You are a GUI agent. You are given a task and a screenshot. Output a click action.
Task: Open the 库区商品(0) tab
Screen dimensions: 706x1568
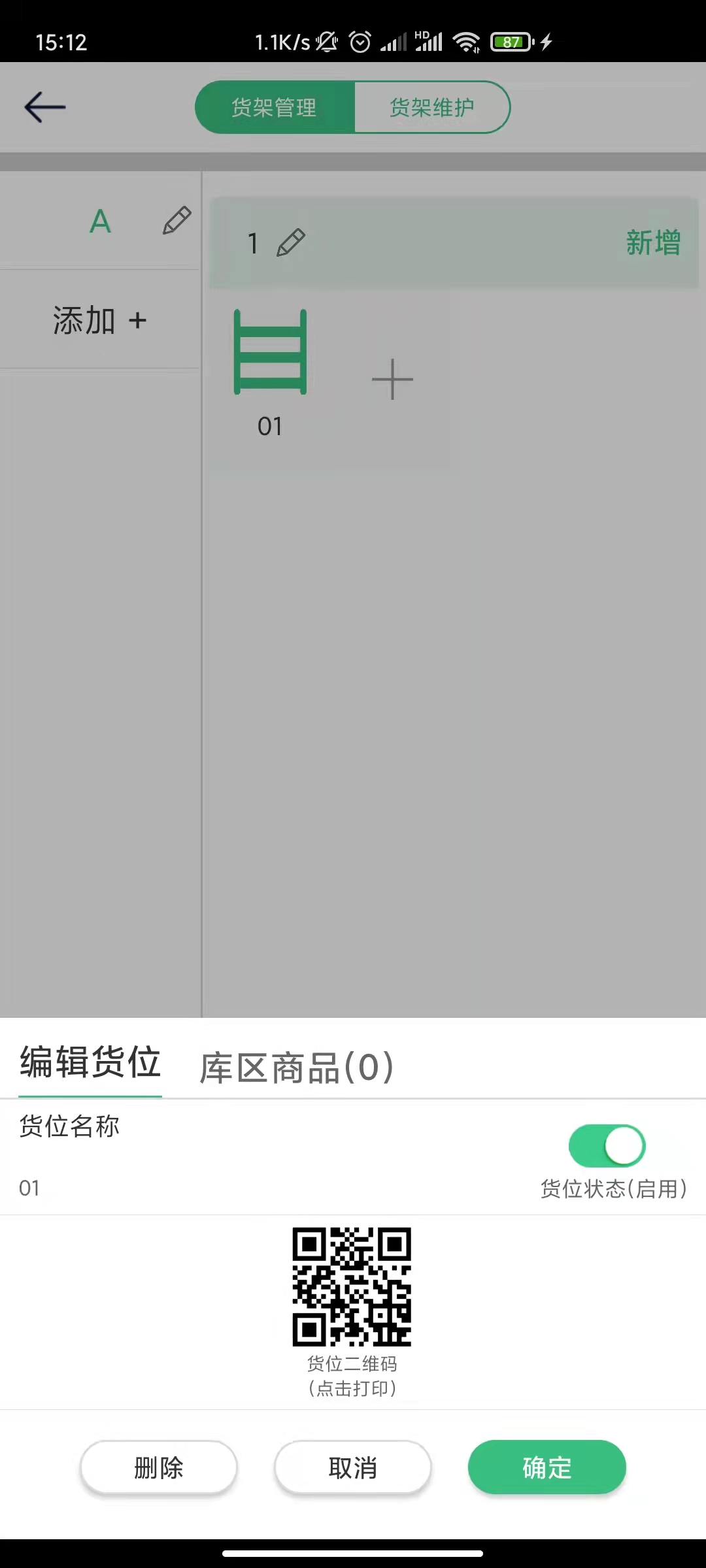point(296,1068)
